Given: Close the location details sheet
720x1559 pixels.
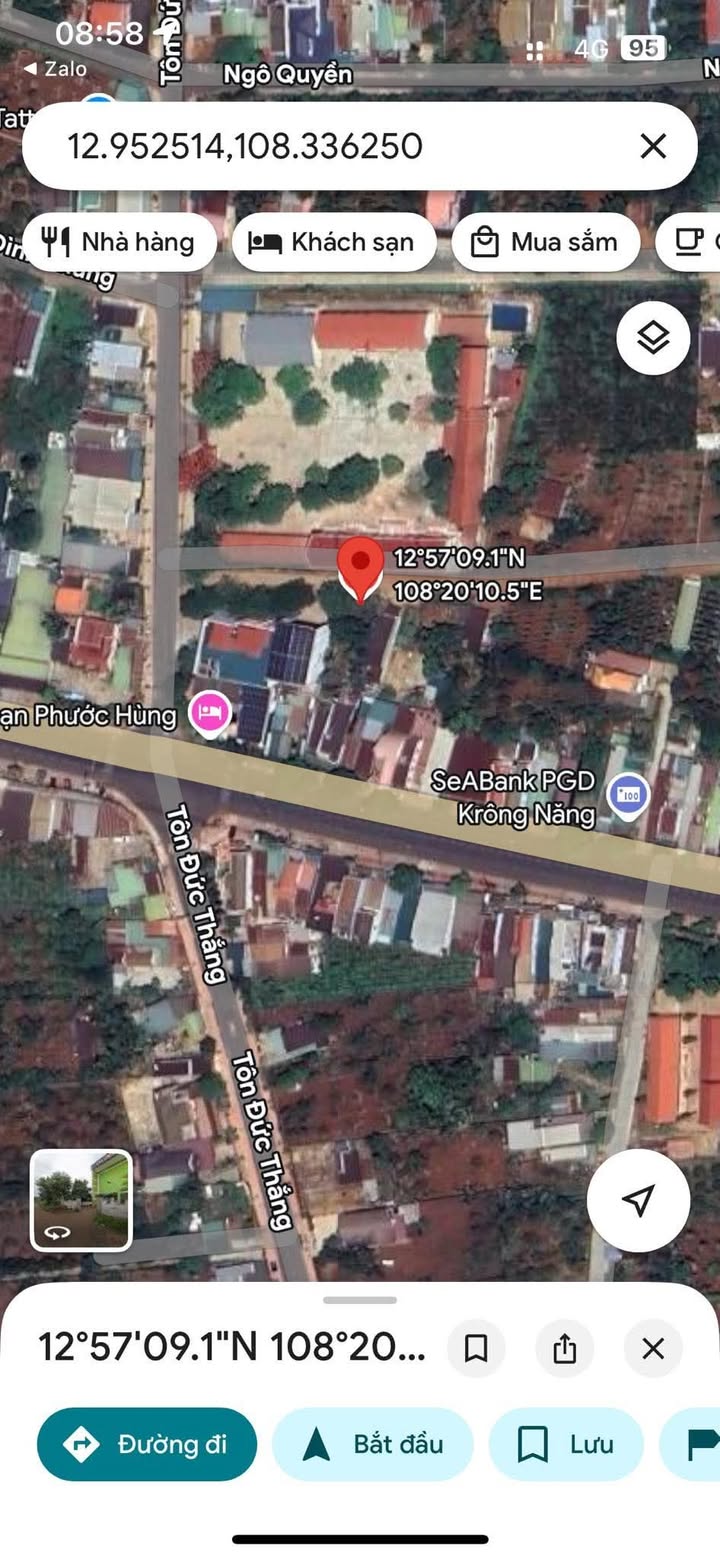Looking at the screenshot, I should 652,1349.
